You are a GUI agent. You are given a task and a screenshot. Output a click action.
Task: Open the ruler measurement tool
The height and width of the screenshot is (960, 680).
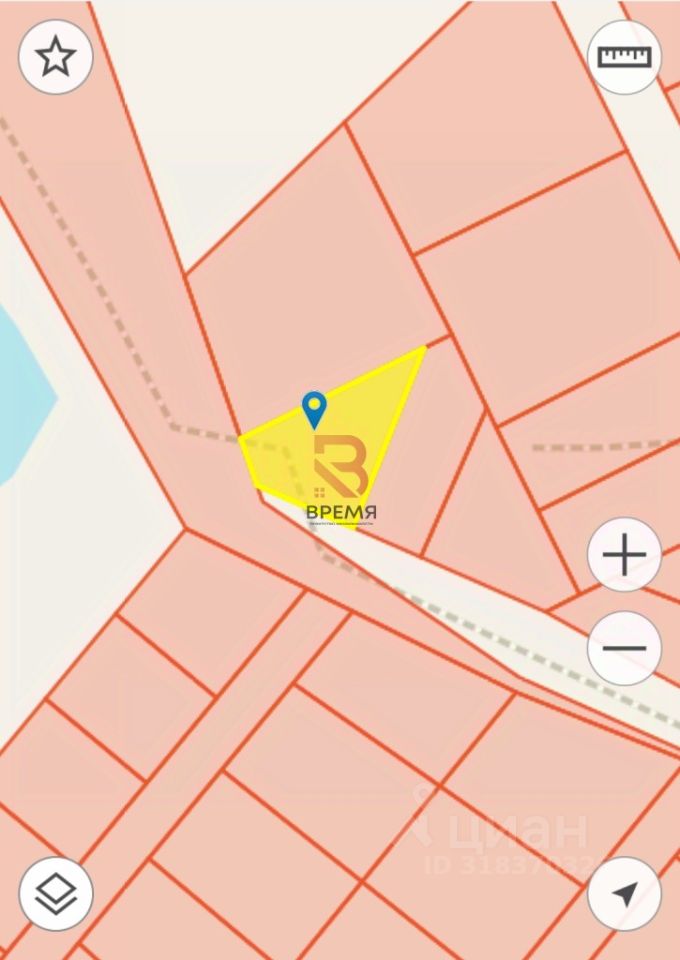coord(624,57)
